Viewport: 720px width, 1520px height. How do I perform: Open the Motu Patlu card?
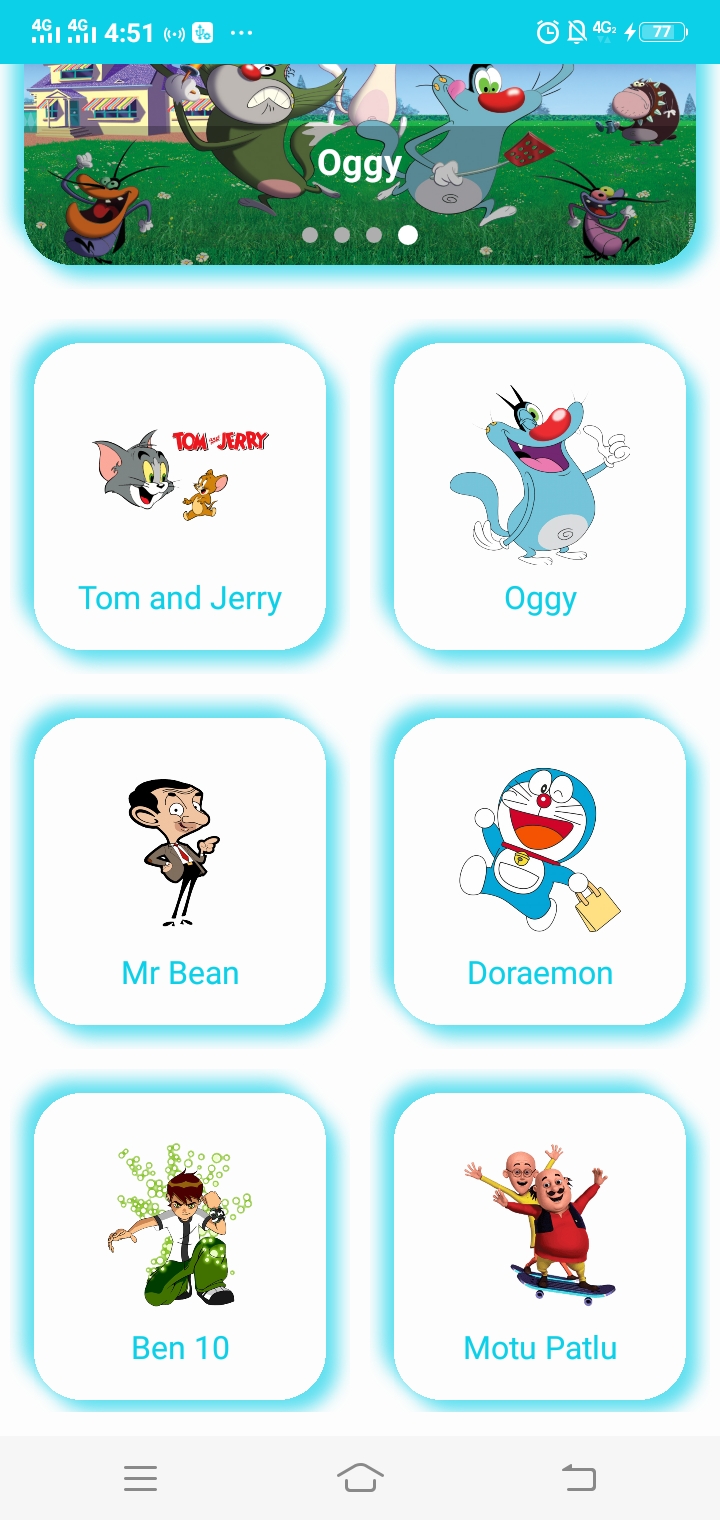pyautogui.click(x=540, y=1246)
